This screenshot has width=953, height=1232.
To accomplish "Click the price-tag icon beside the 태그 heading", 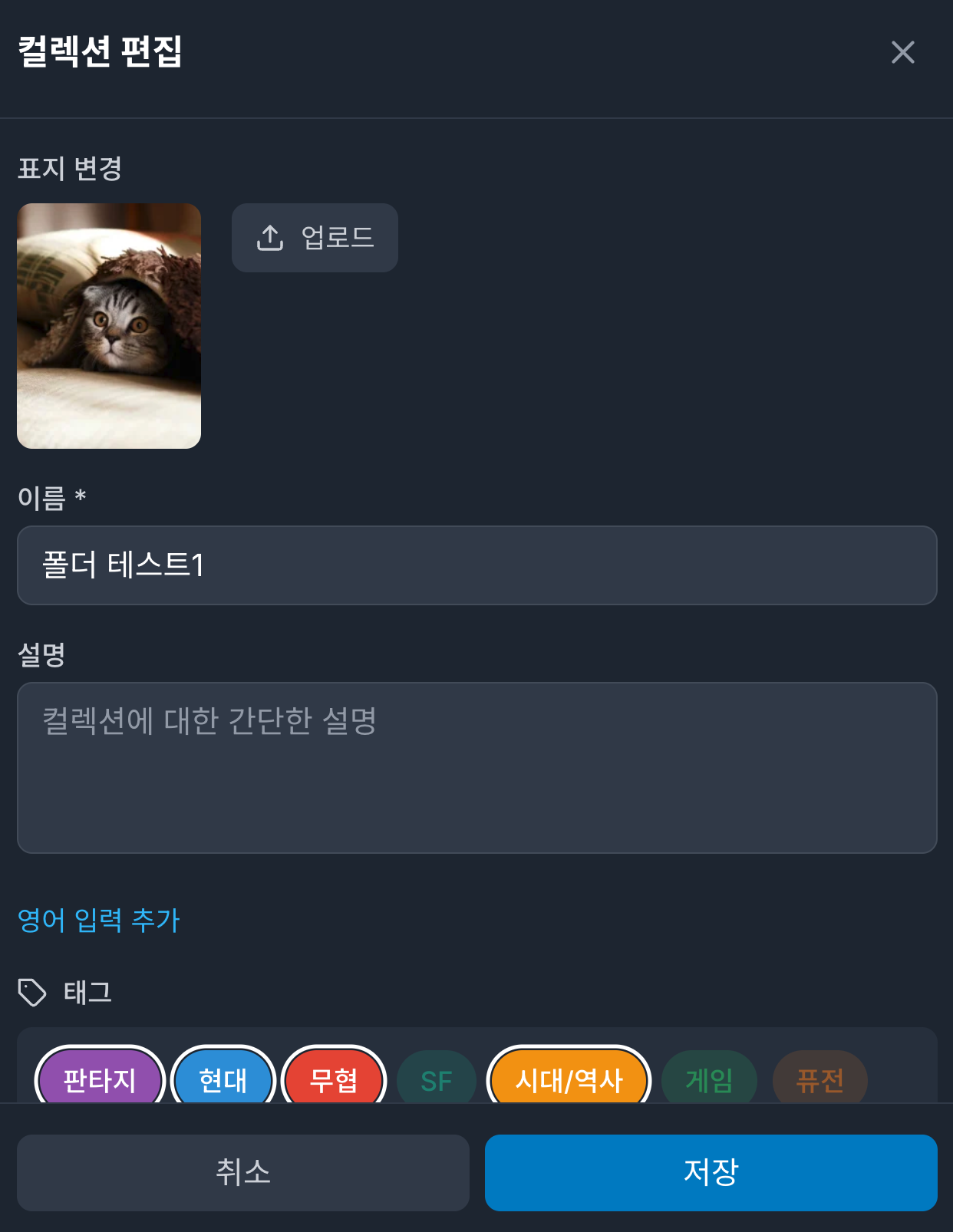I will pos(33,991).
